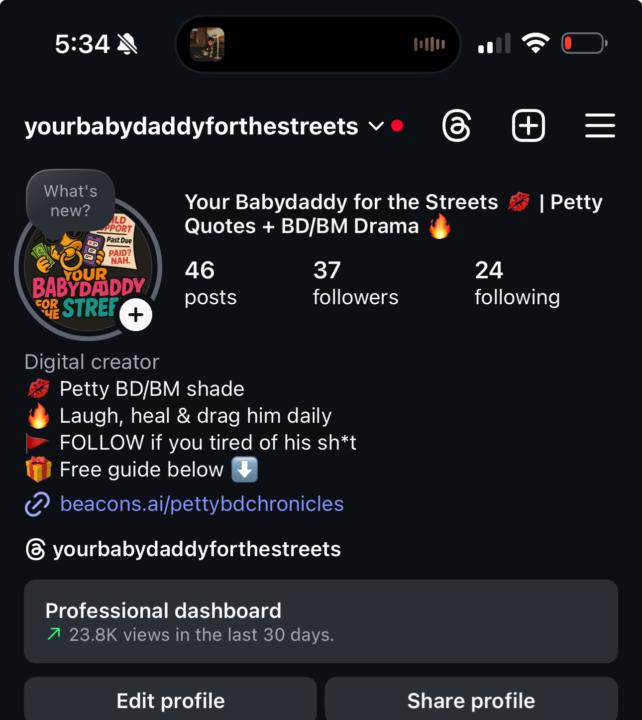
Task: Open the 37 followers list
Action: (355, 283)
